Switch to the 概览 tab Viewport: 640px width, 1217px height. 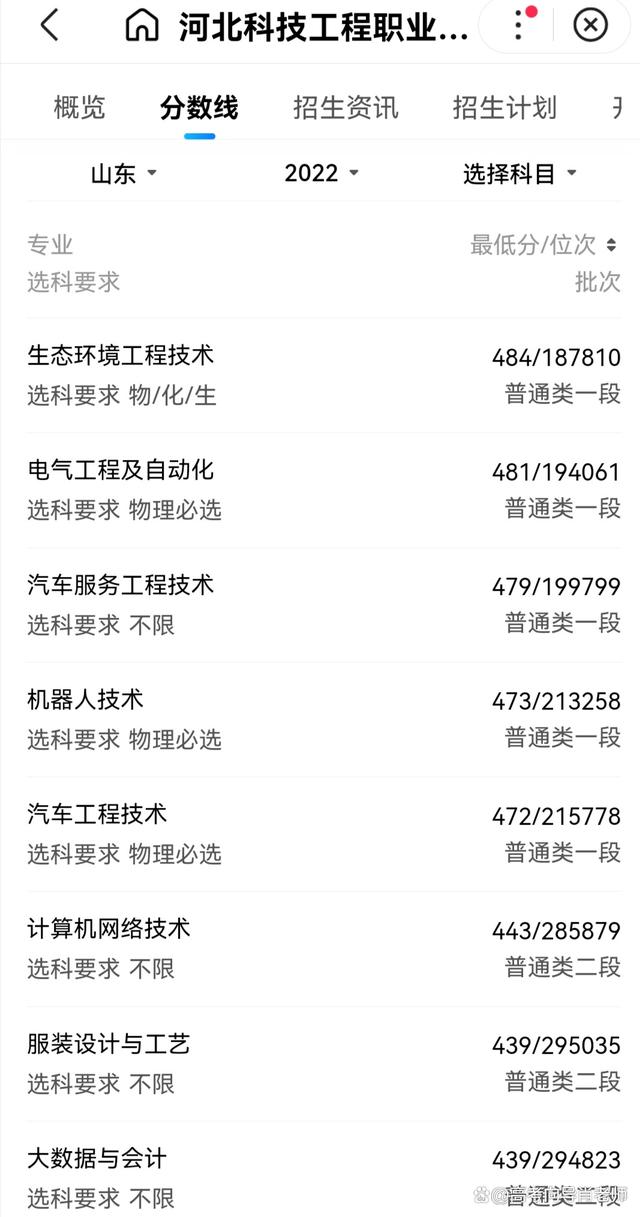(79, 107)
